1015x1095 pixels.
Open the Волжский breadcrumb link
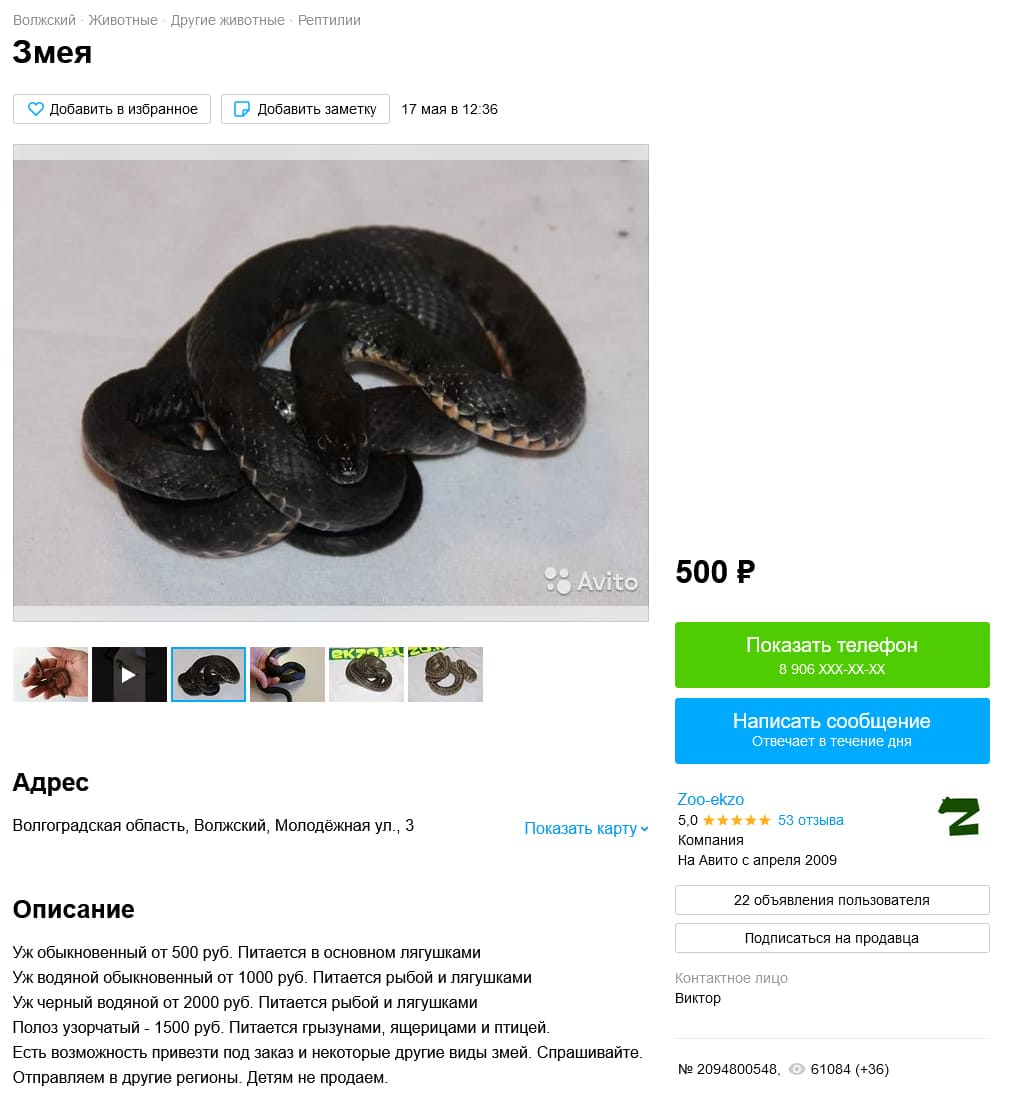tap(44, 20)
